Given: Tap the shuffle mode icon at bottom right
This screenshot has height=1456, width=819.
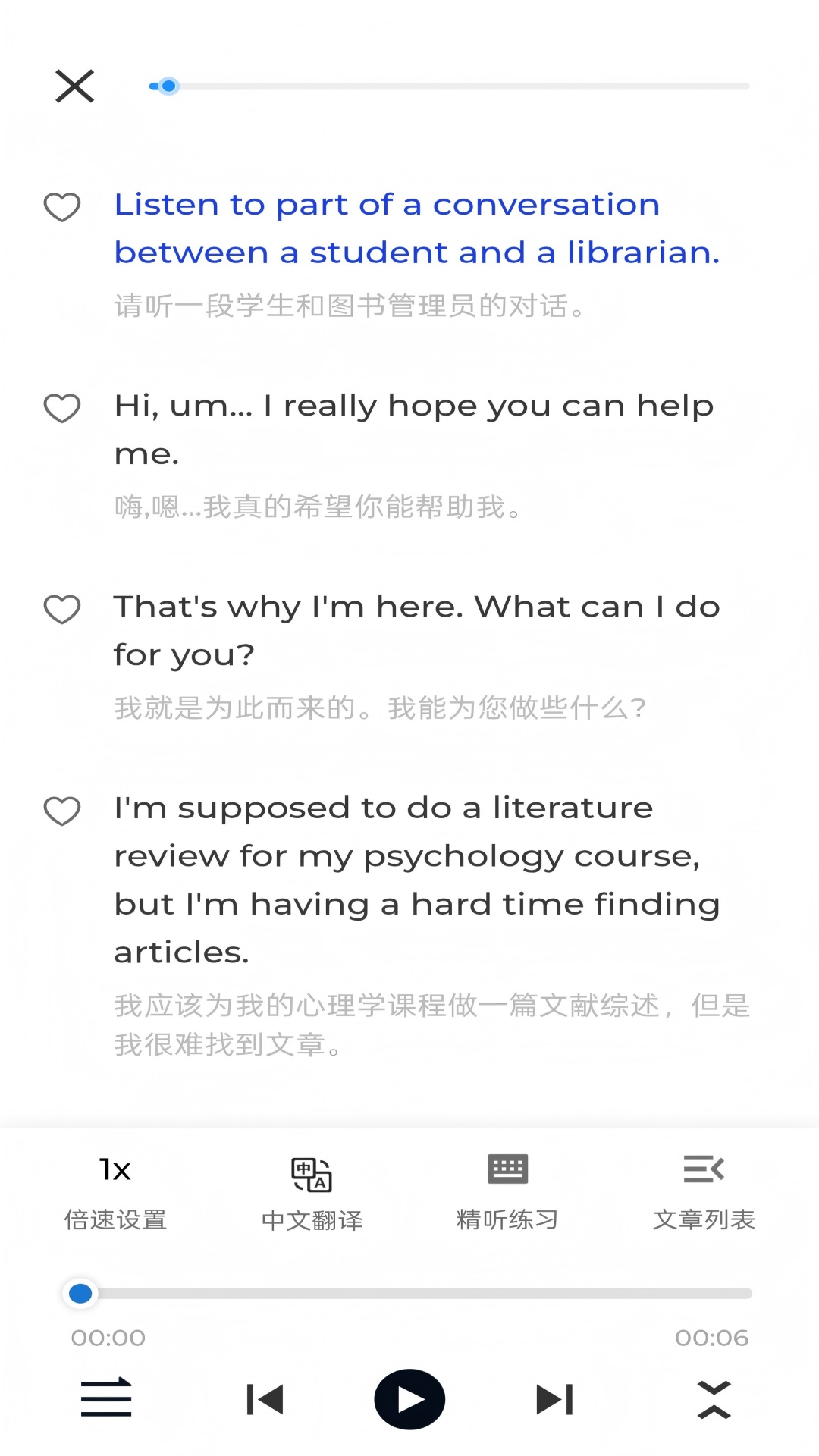Looking at the screenshot, I should coord(712,1398).
